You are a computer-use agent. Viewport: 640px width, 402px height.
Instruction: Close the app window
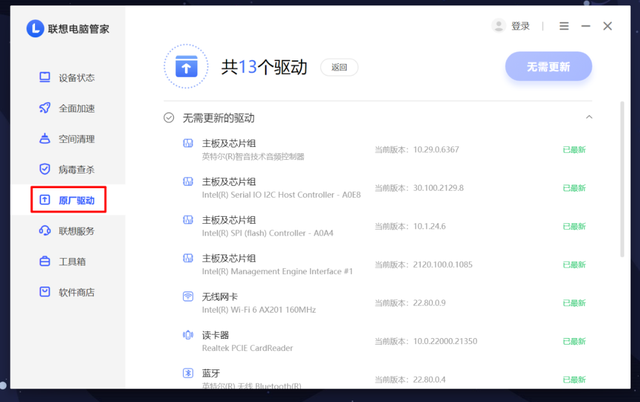608,26
